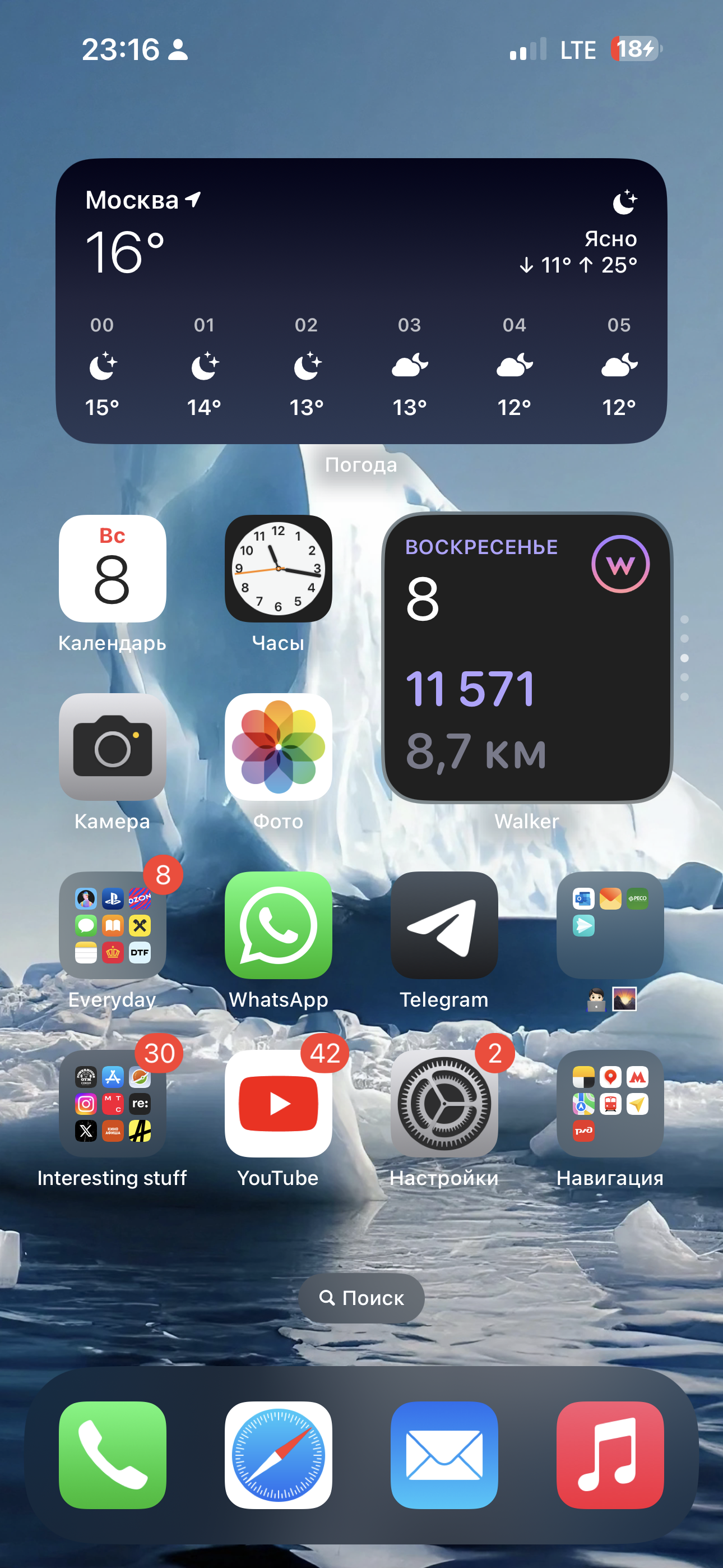Open the Навигация folder
This screenshot has width=723, height=1568.
(610, 1103)
